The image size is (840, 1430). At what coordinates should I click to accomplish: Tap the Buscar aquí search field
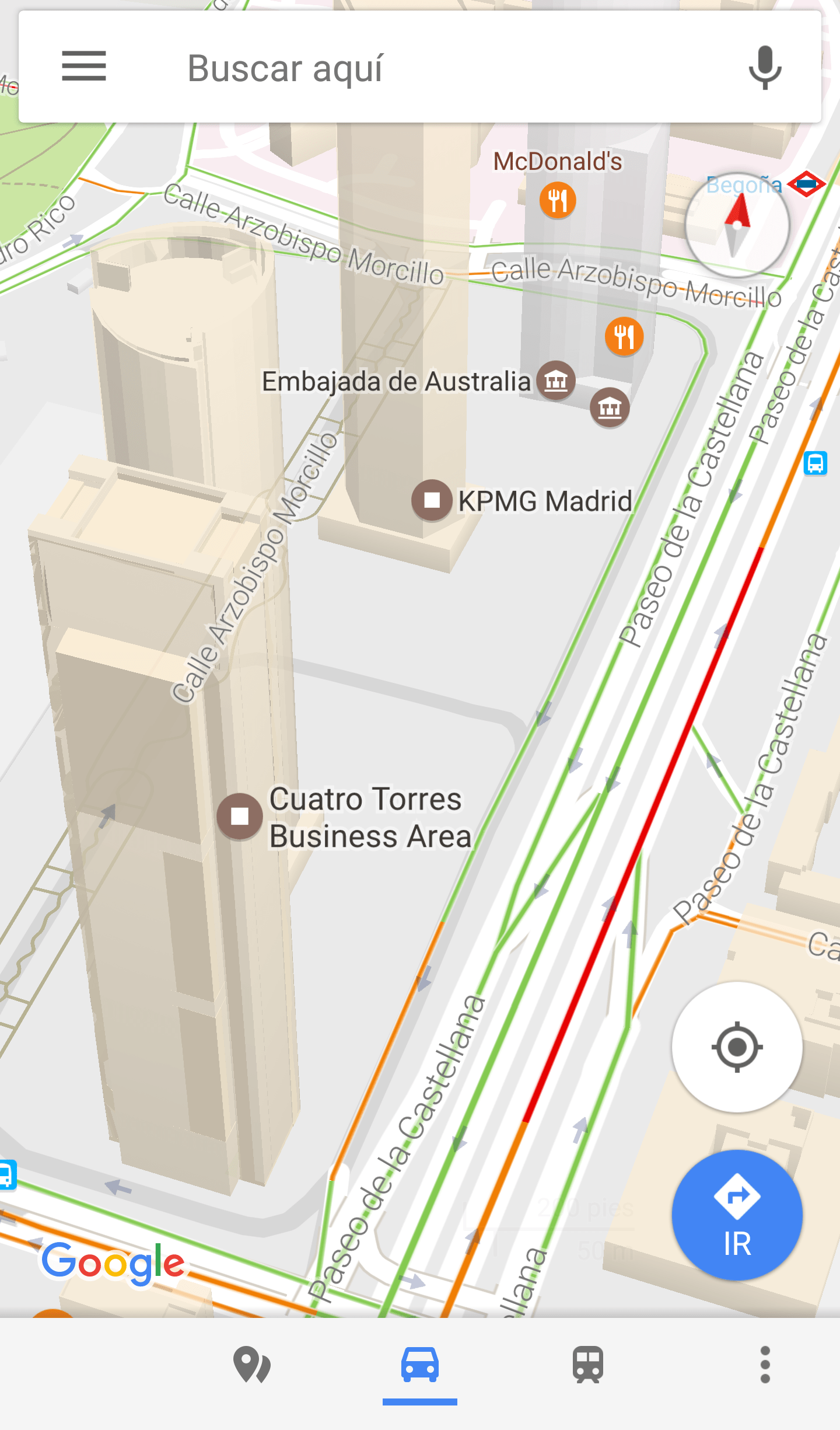tap(420, 67)
